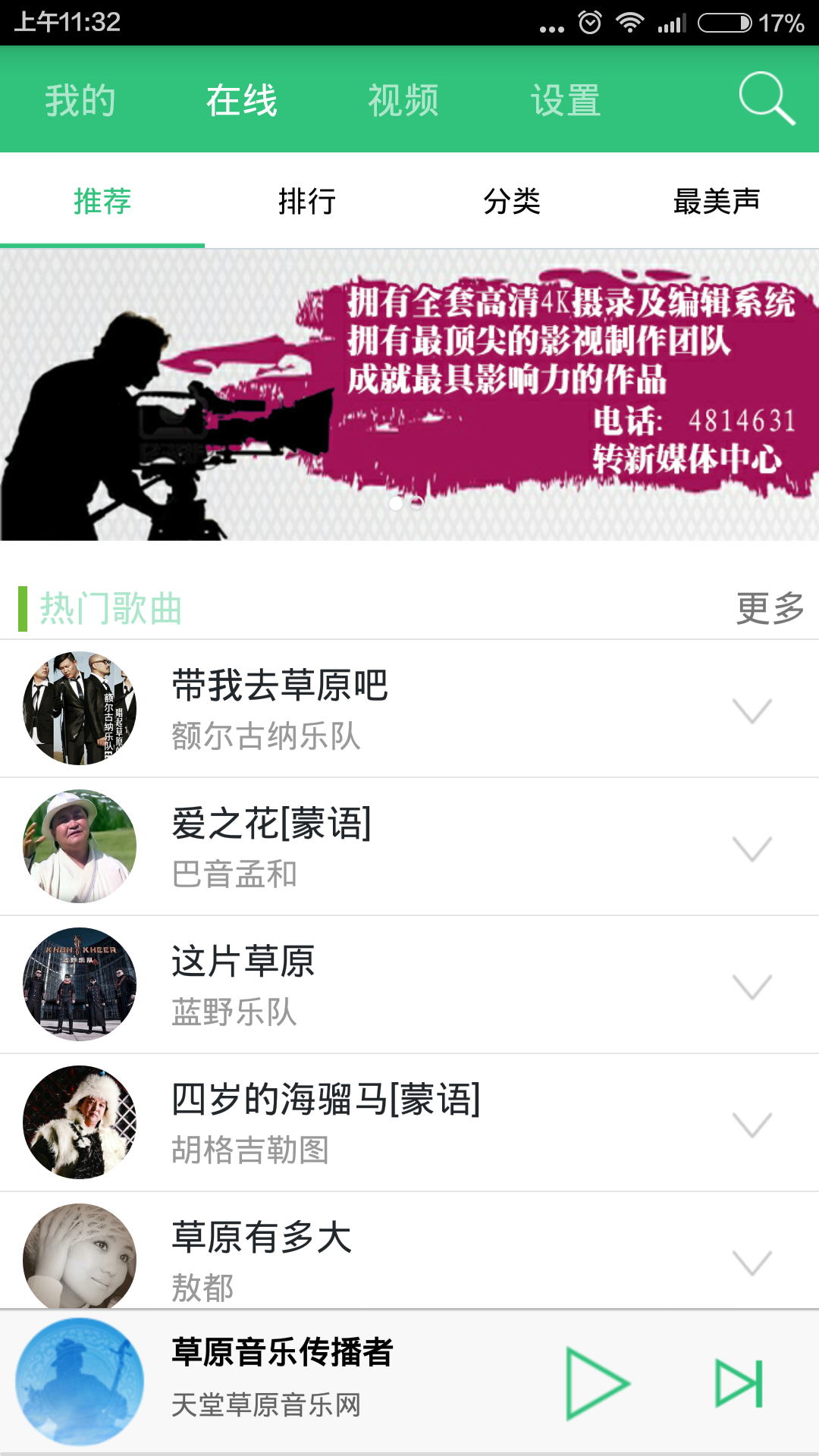
Task: Click the battery indicator in the status bar
Action: (723, 22)
